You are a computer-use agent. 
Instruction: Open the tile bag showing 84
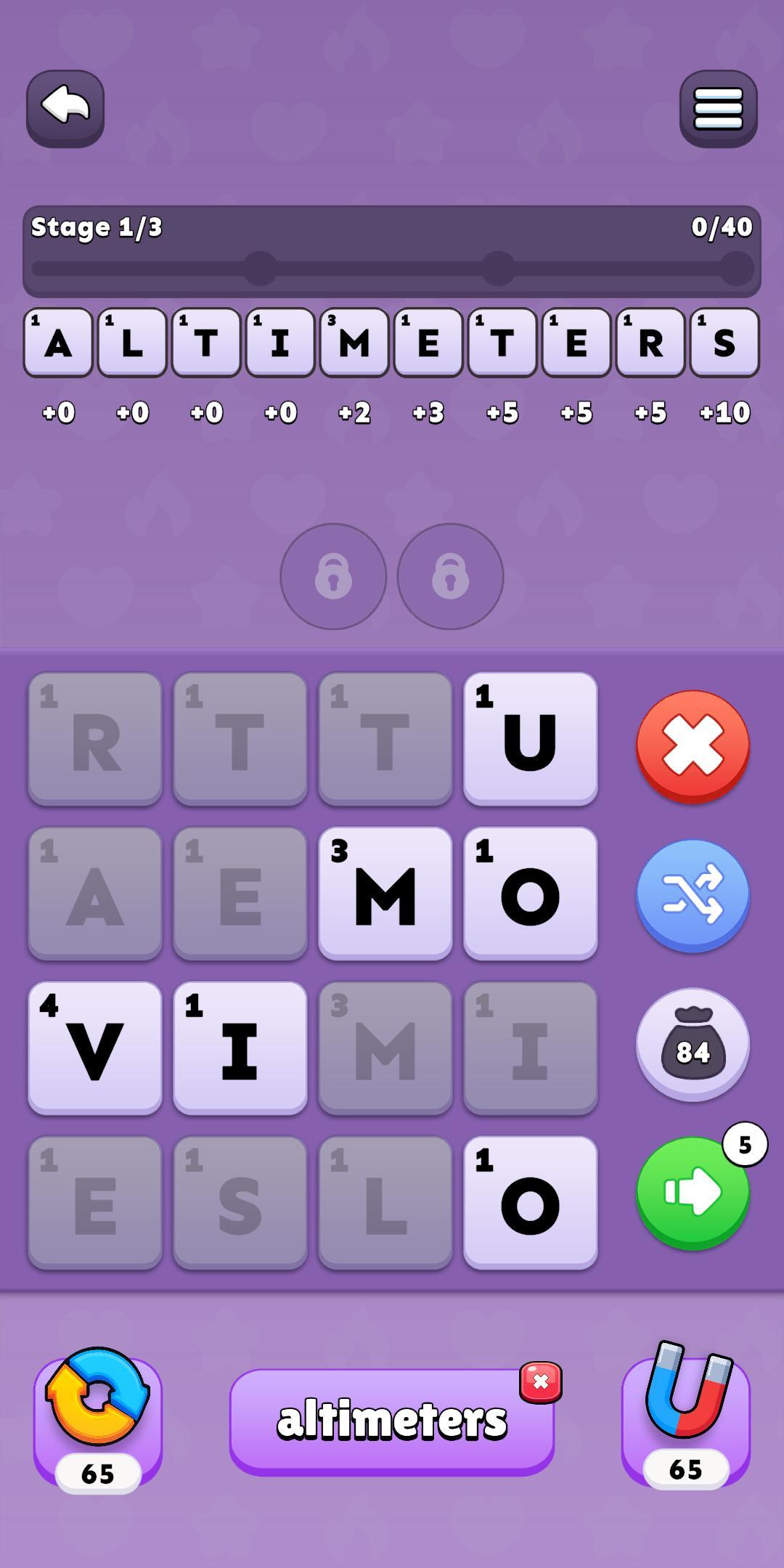(693, 1044)
